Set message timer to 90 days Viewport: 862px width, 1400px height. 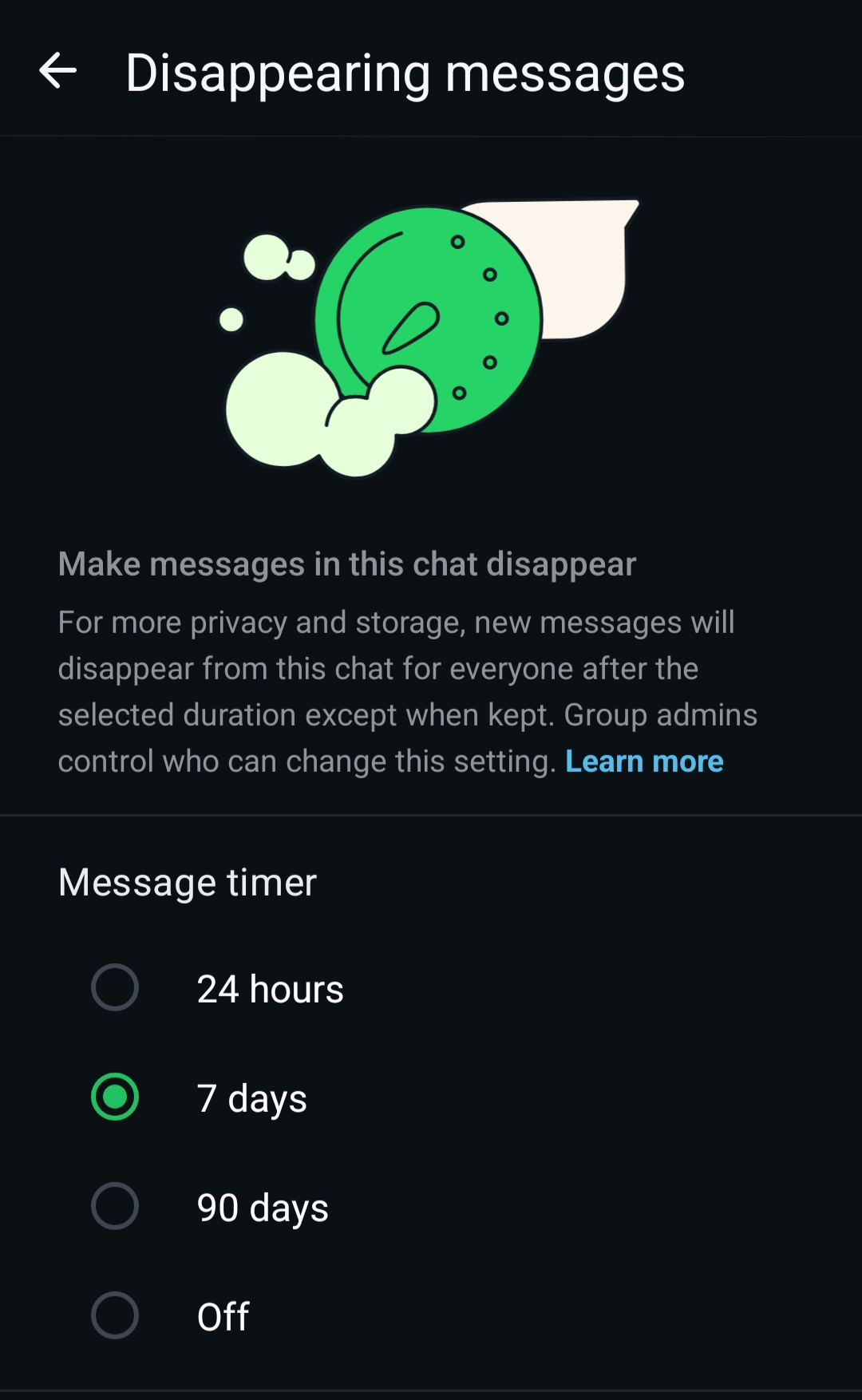115,1206
